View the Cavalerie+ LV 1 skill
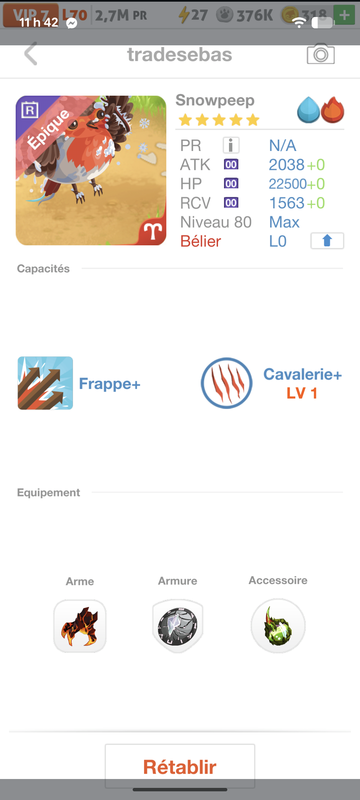This screenshot has width=360, height=800. 271,383
